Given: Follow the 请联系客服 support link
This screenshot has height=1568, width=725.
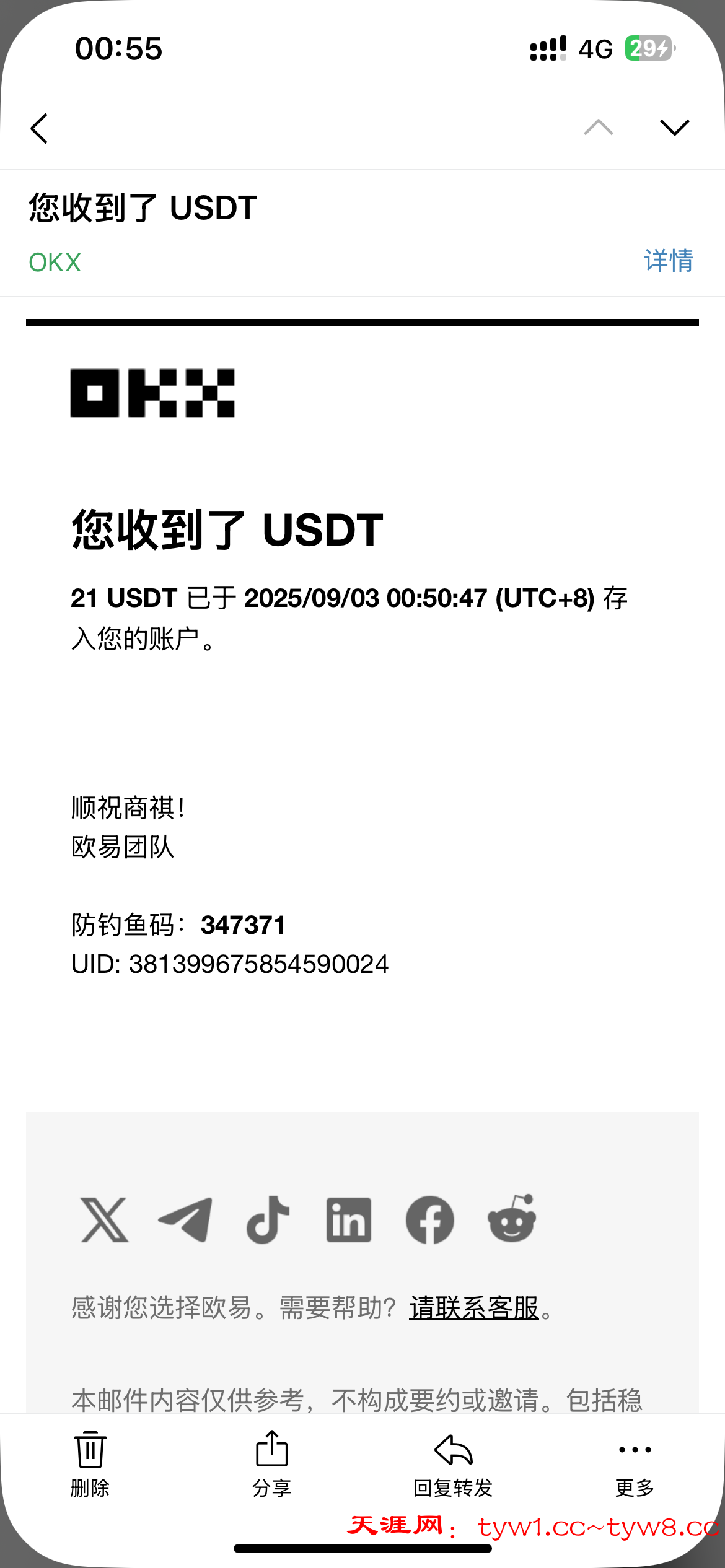Looking at the screenshot, I should click(x=473, y=1309).
